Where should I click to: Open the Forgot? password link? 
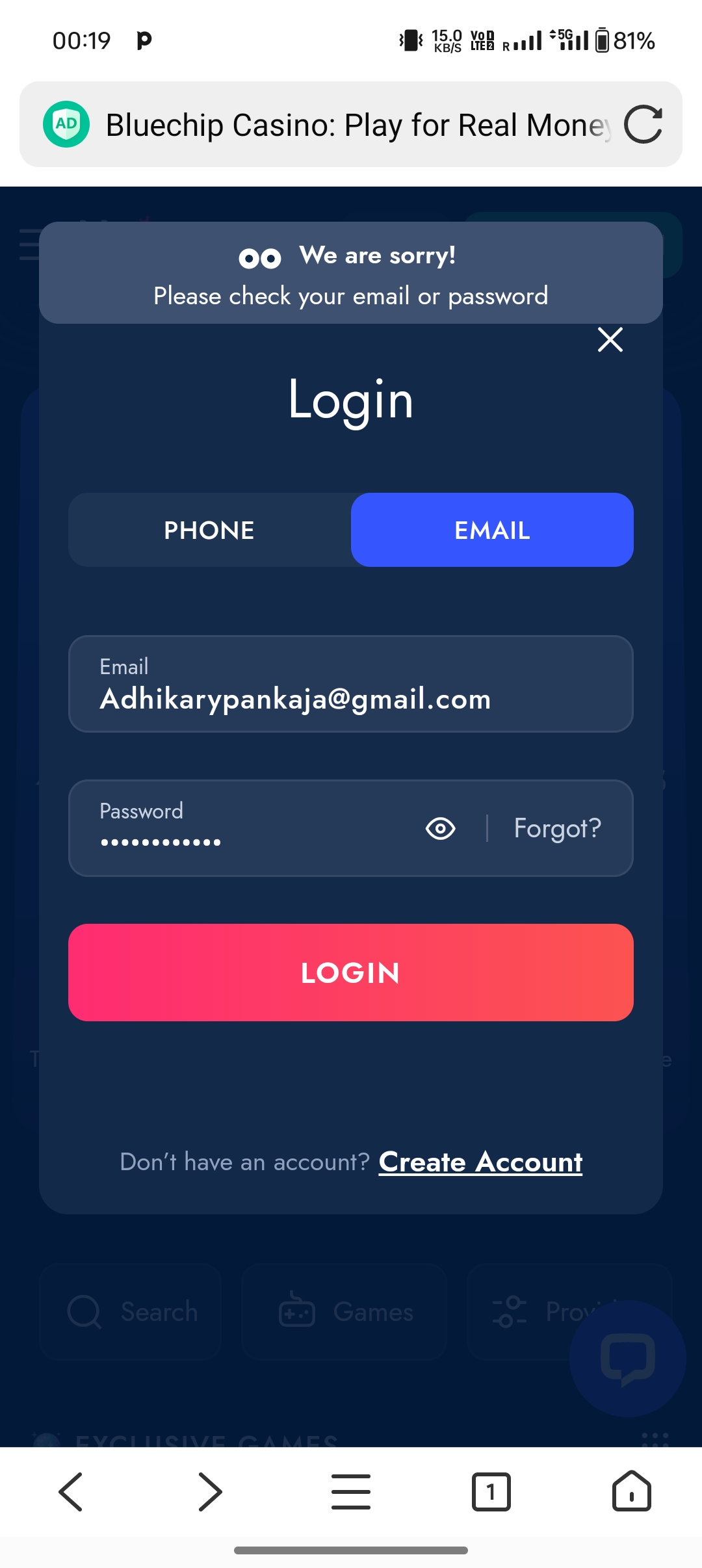pos(557,828)
